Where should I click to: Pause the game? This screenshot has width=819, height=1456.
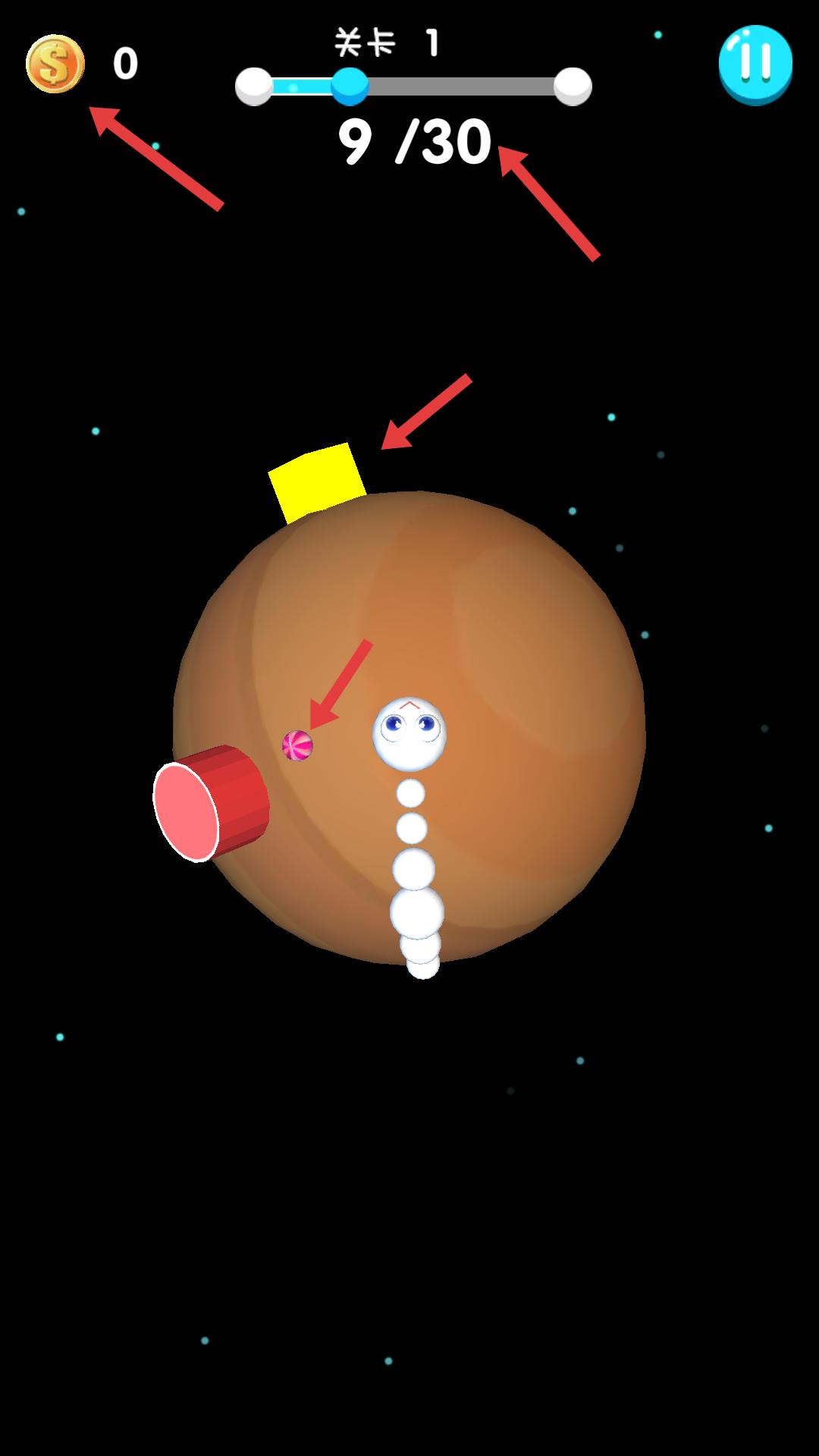[755, 64]
